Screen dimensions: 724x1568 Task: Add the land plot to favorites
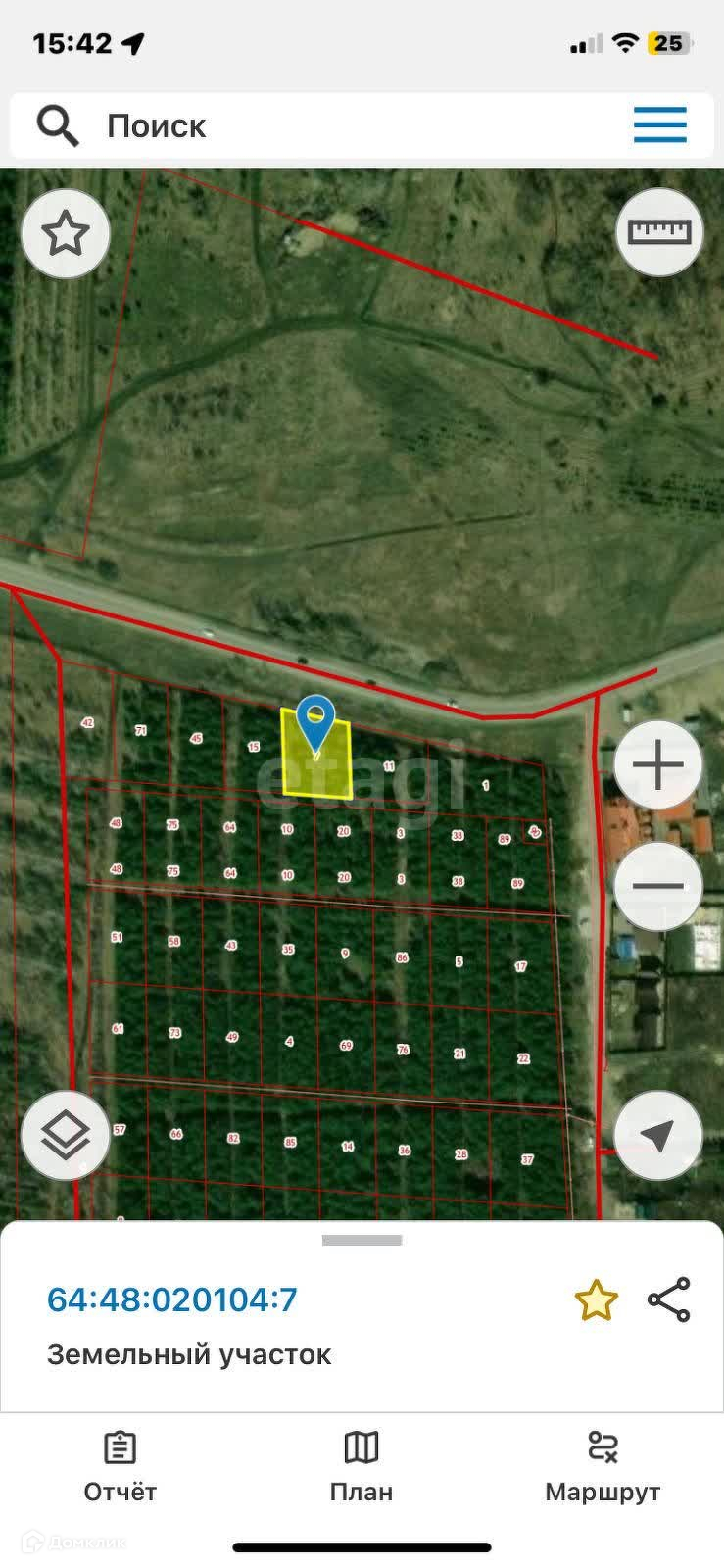click(596, 1300)
